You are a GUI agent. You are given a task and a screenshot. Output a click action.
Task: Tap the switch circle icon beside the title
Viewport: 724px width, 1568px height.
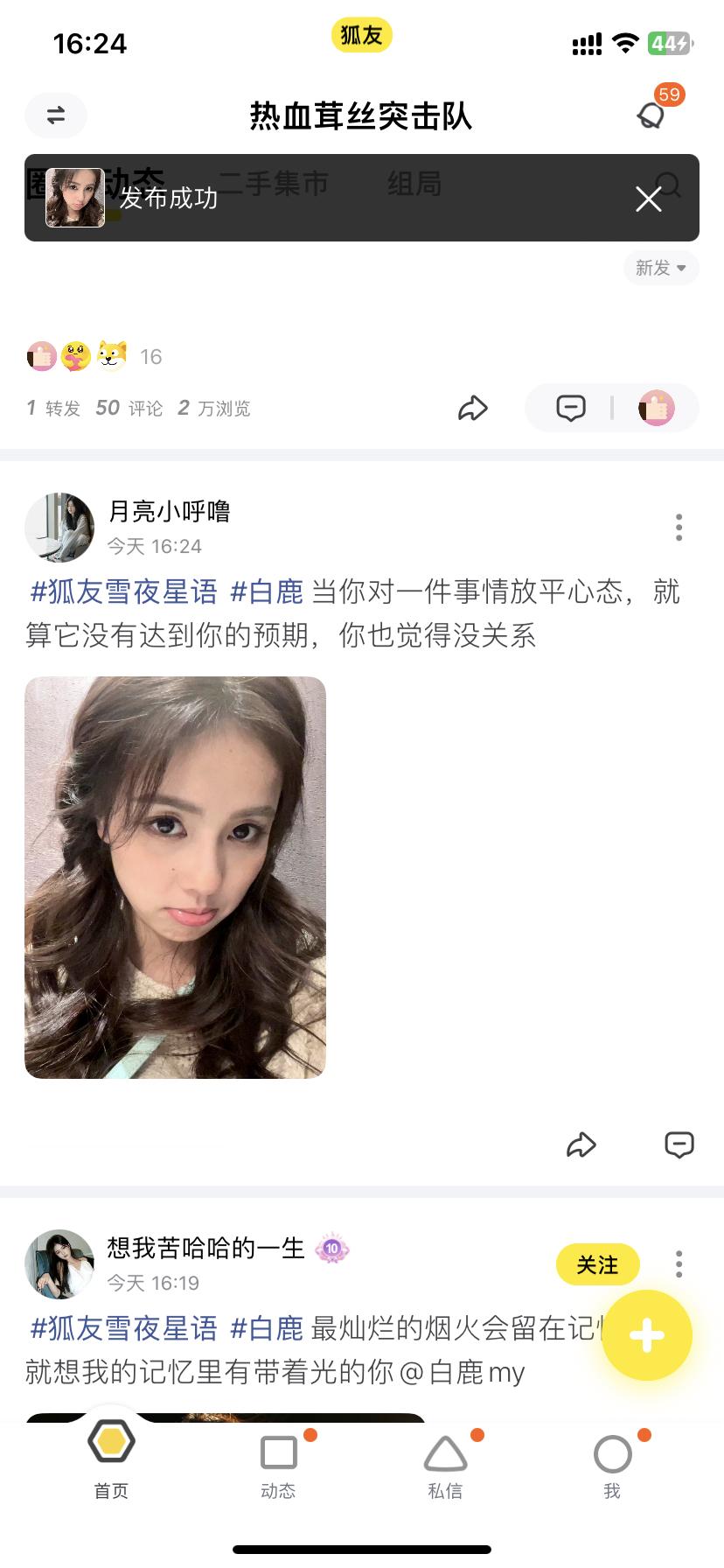pyautogui.click(x=56, y=115)
